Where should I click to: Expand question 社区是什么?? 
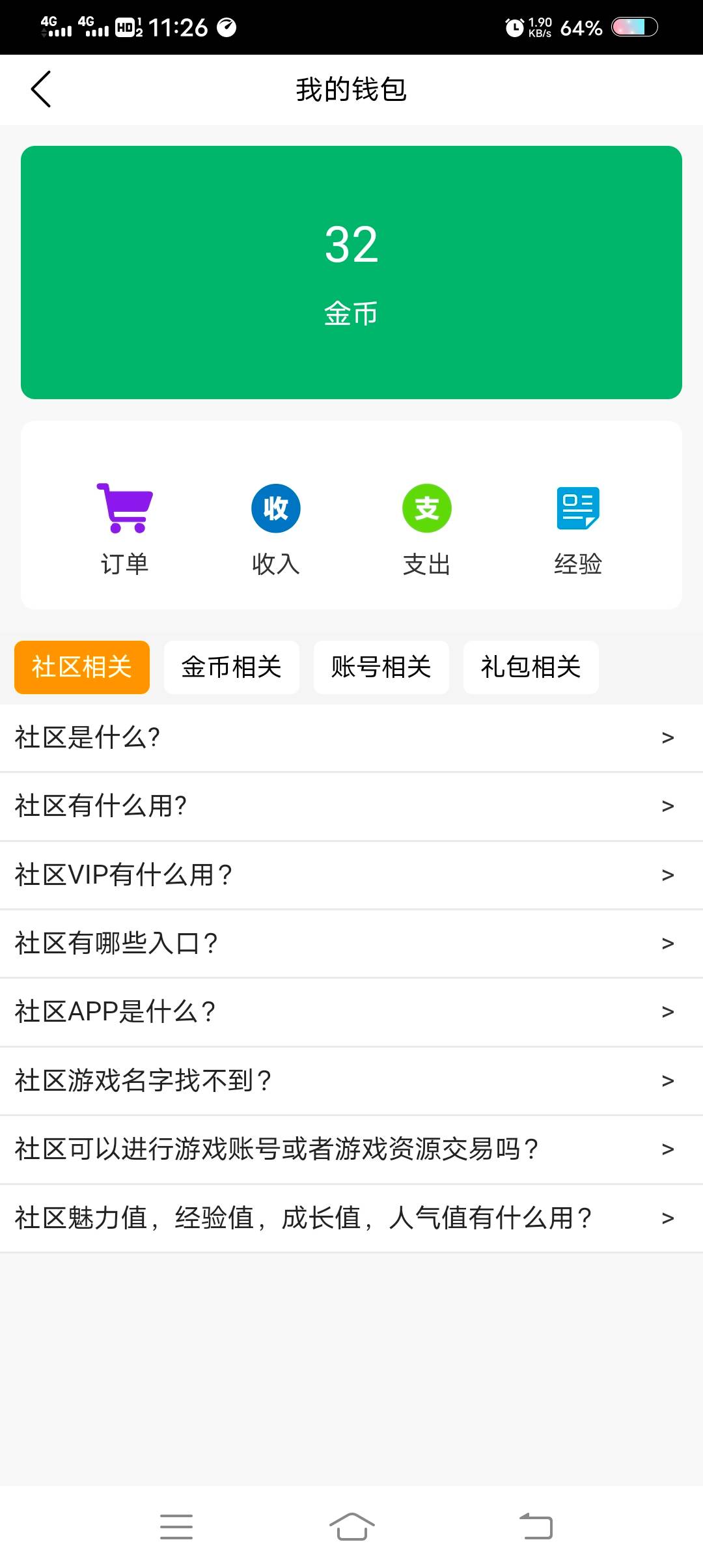click(351, 738)
